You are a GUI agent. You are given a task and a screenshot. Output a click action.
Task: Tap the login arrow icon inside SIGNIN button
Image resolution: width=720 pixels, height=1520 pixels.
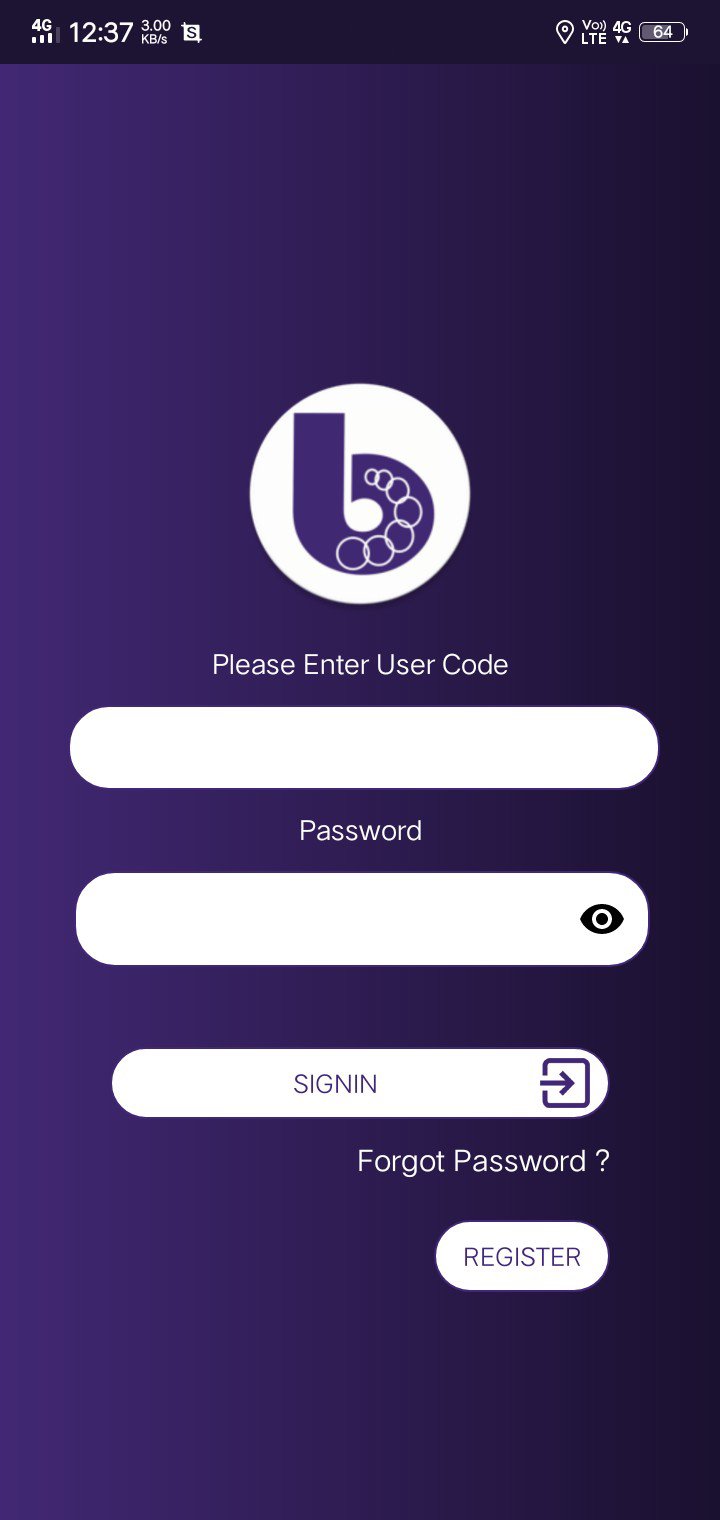click(565, 1082)
